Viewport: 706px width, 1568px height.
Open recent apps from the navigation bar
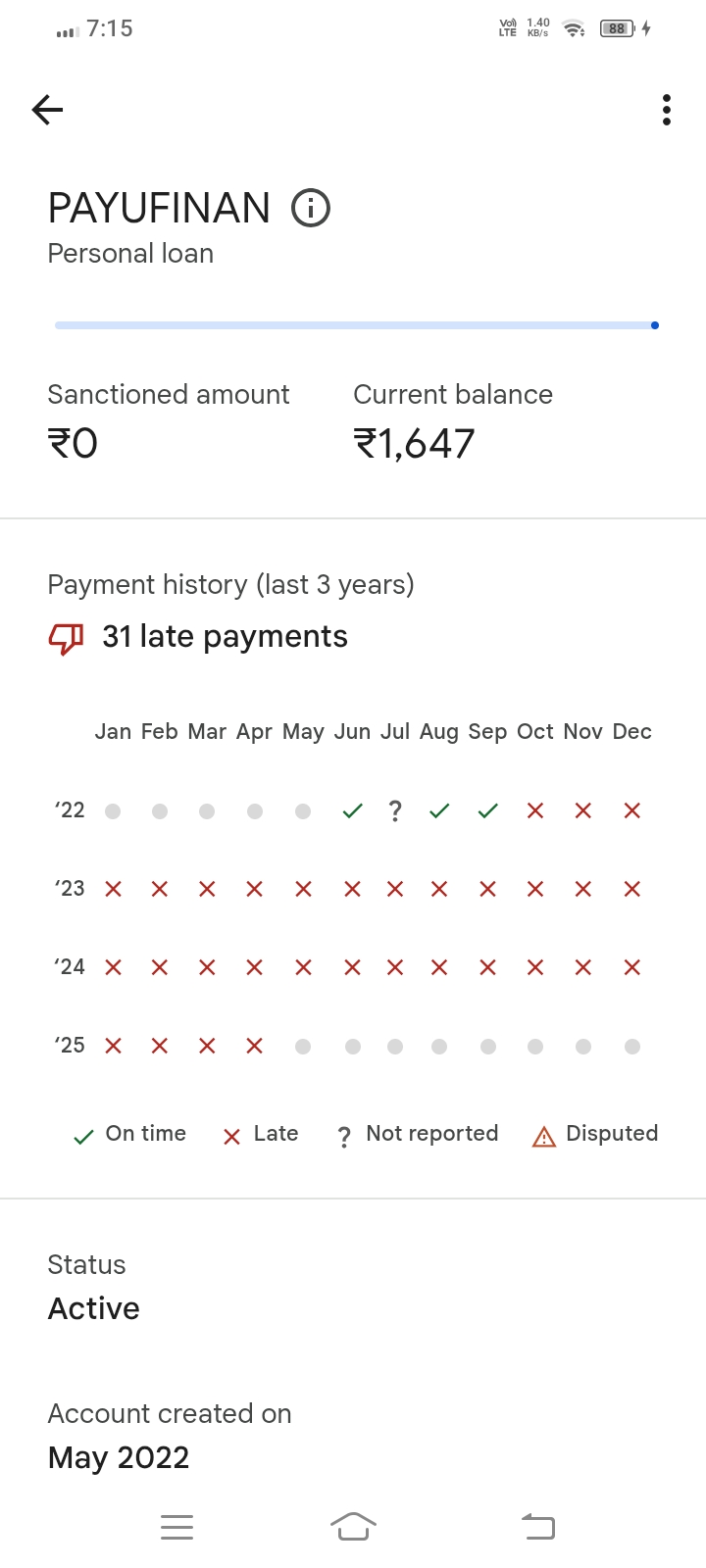click(x=176, y=1527)
